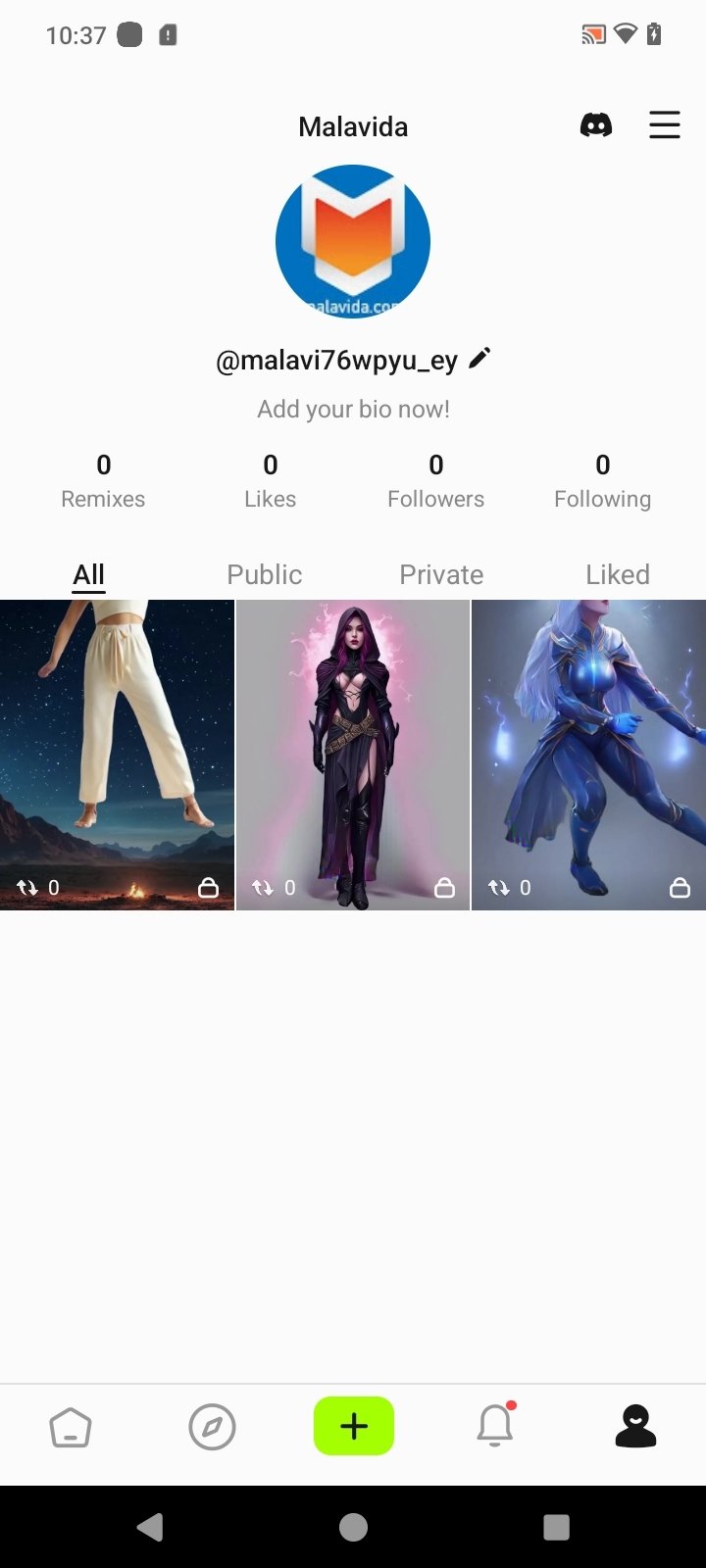
Task: Edit username with the pencil icon
Action: point(479,359)
